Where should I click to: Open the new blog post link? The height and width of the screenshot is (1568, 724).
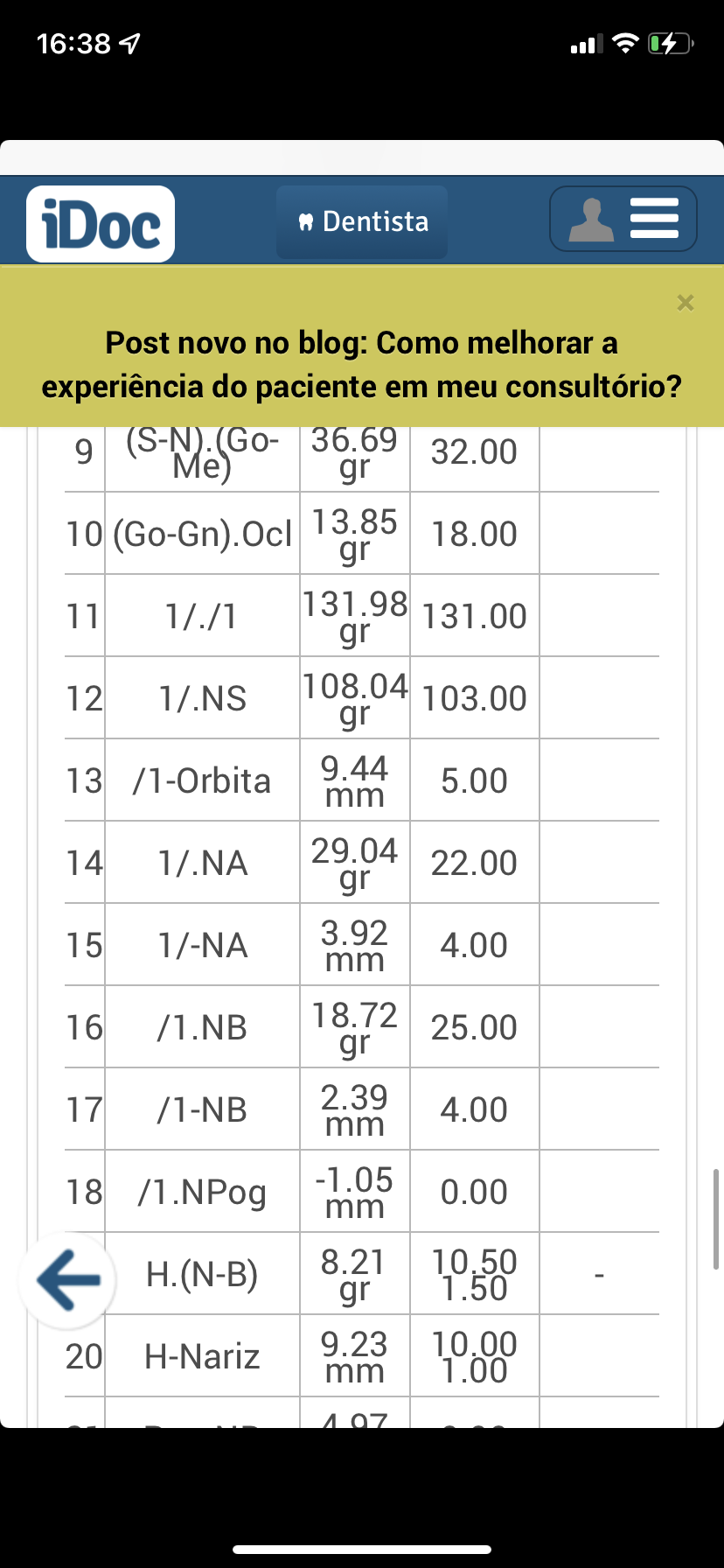pos(362,364)
